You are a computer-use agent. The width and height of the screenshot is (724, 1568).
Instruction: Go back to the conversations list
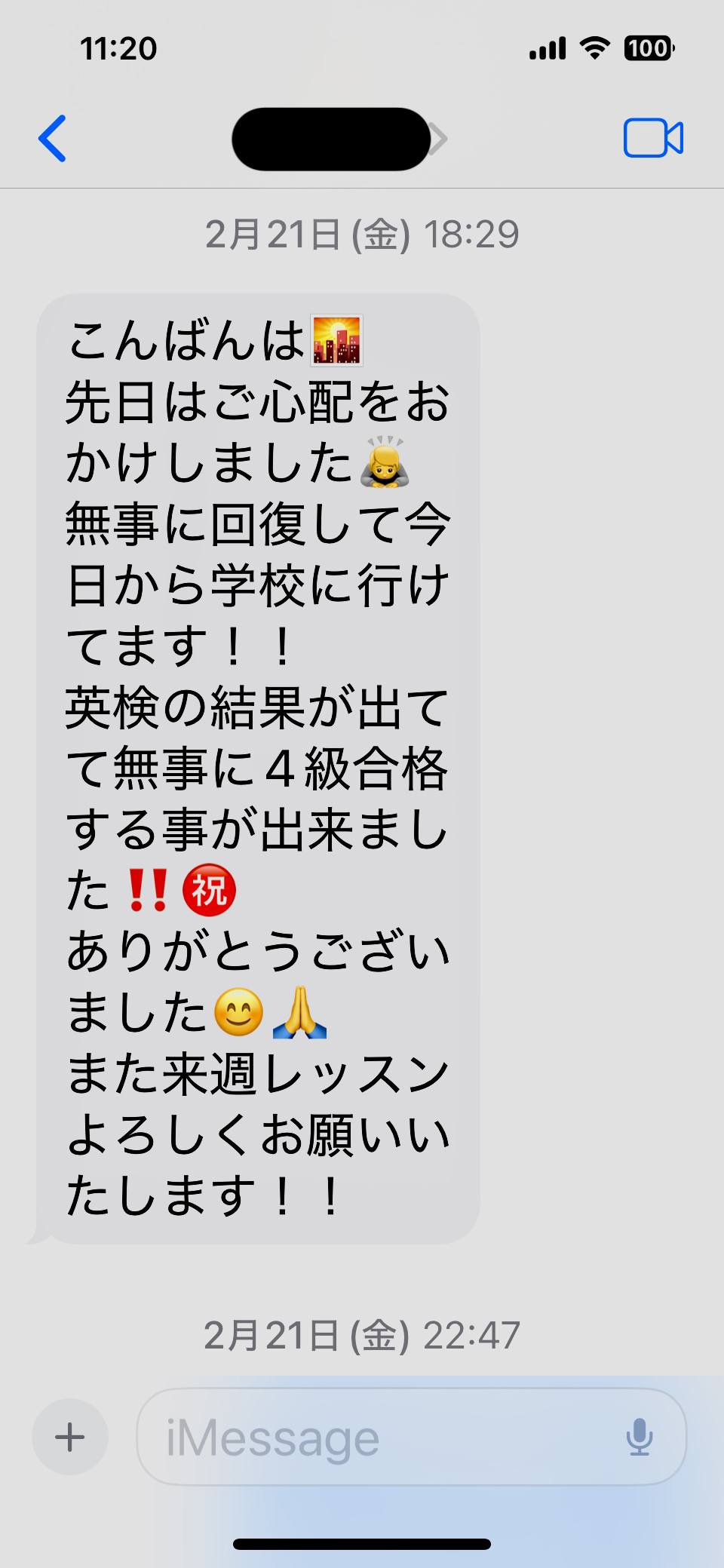tap(53, 139)
